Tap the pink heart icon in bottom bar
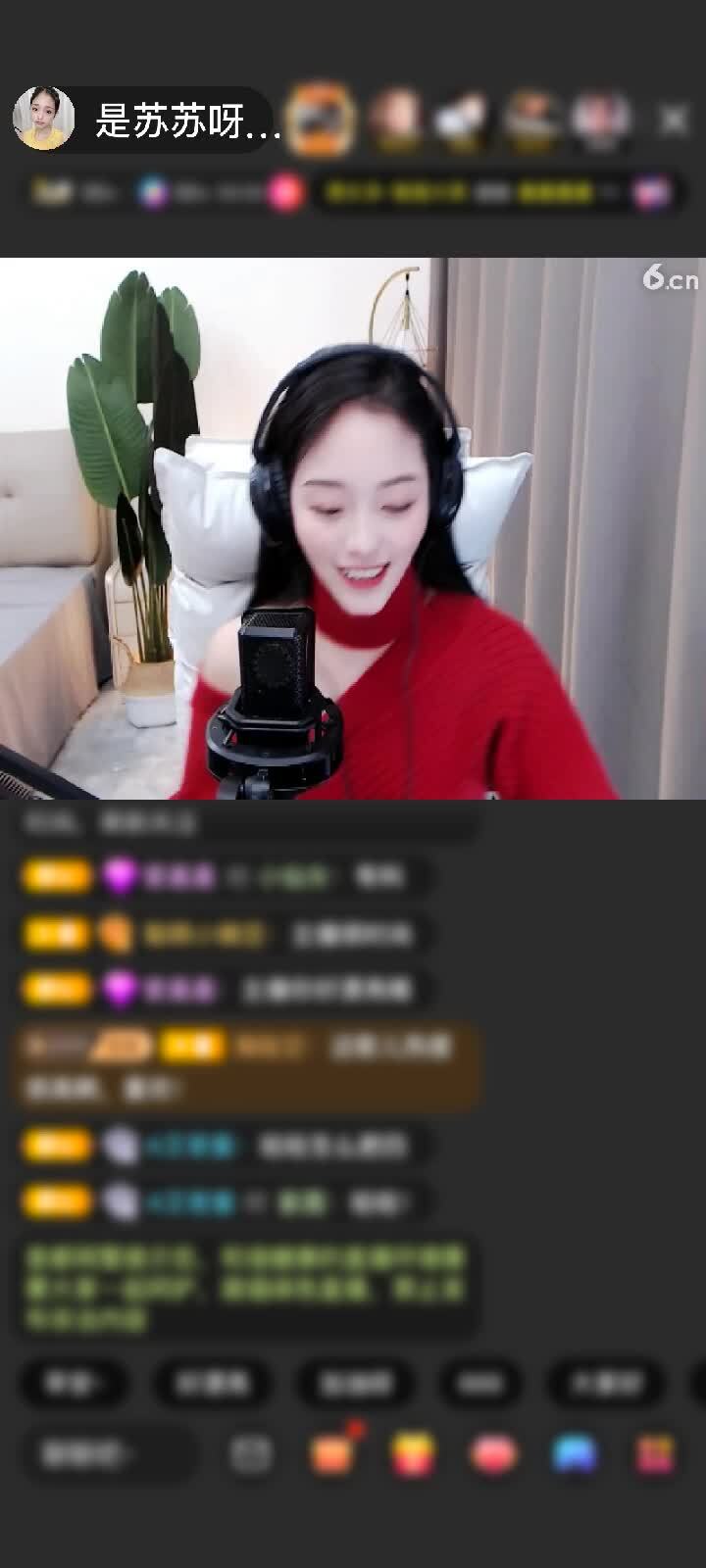The height and width of the screenshot is (1568, 706). (495, 1453)
